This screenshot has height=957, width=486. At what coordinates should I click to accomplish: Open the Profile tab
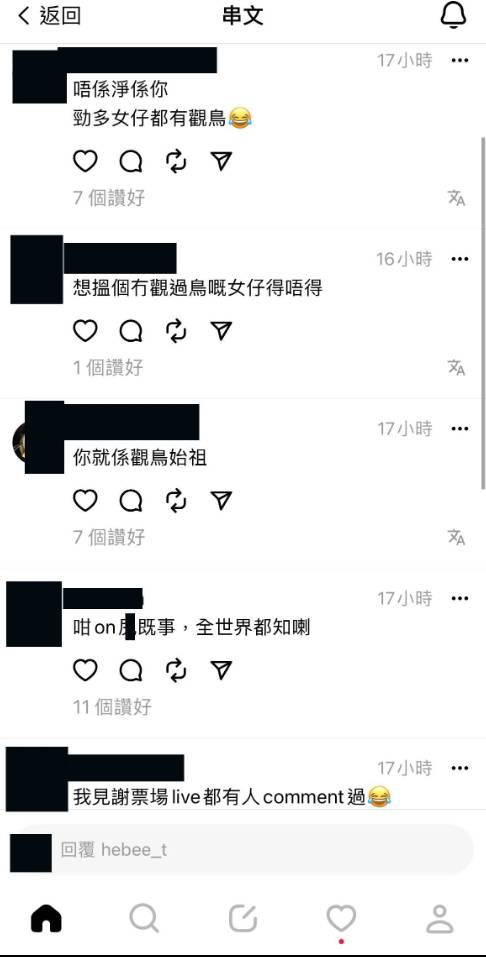click(439, 918)
